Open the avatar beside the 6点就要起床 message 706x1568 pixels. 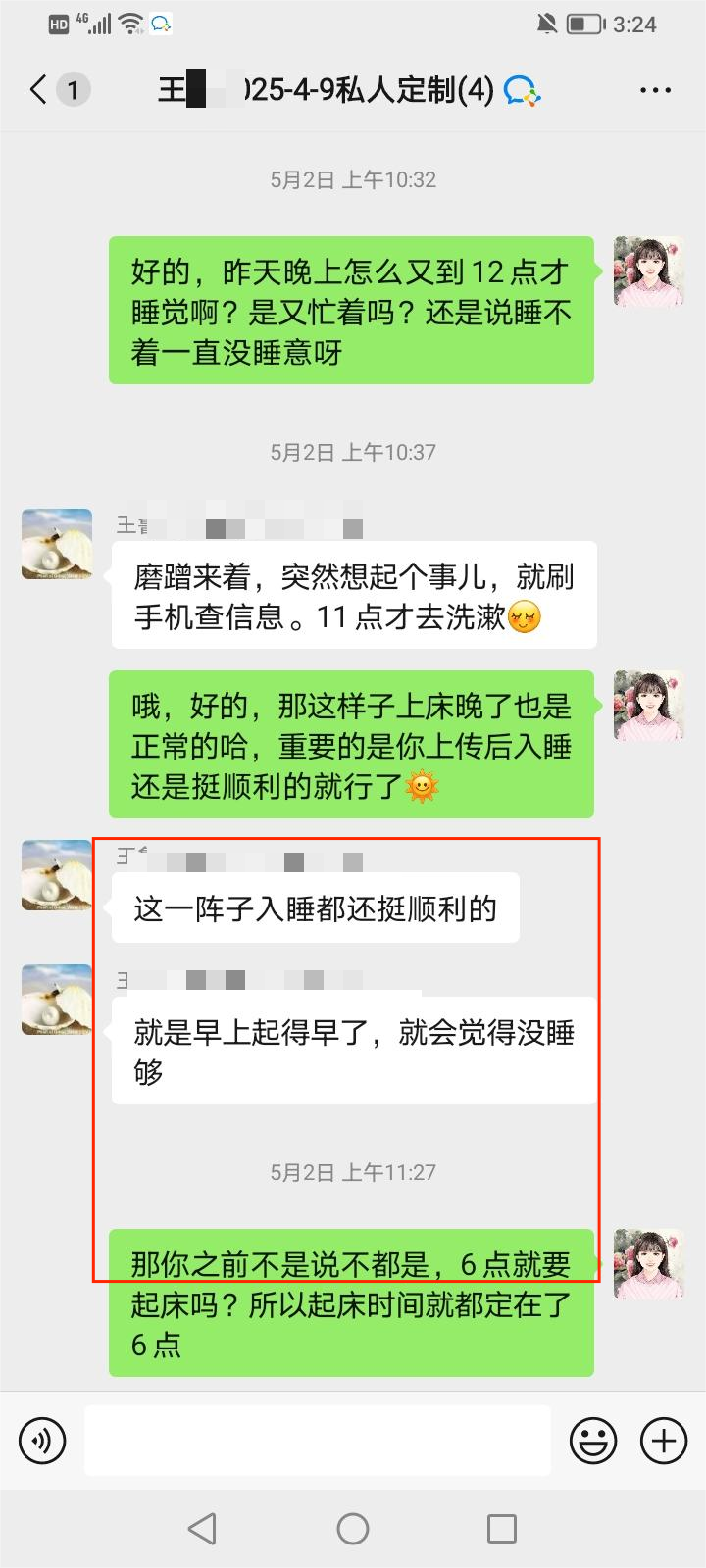tap(648, 1264)
